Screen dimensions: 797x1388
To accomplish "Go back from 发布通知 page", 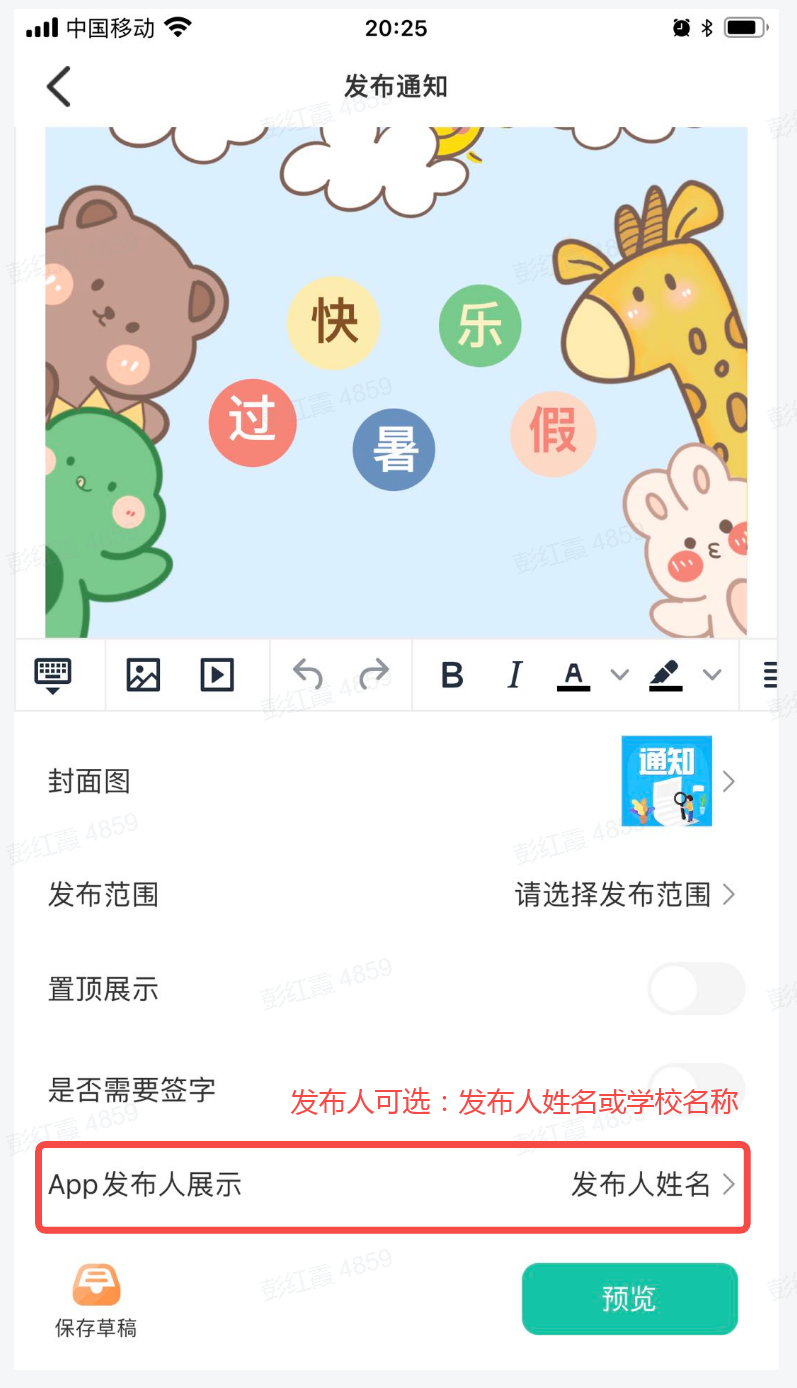I will tap(59, 87).
